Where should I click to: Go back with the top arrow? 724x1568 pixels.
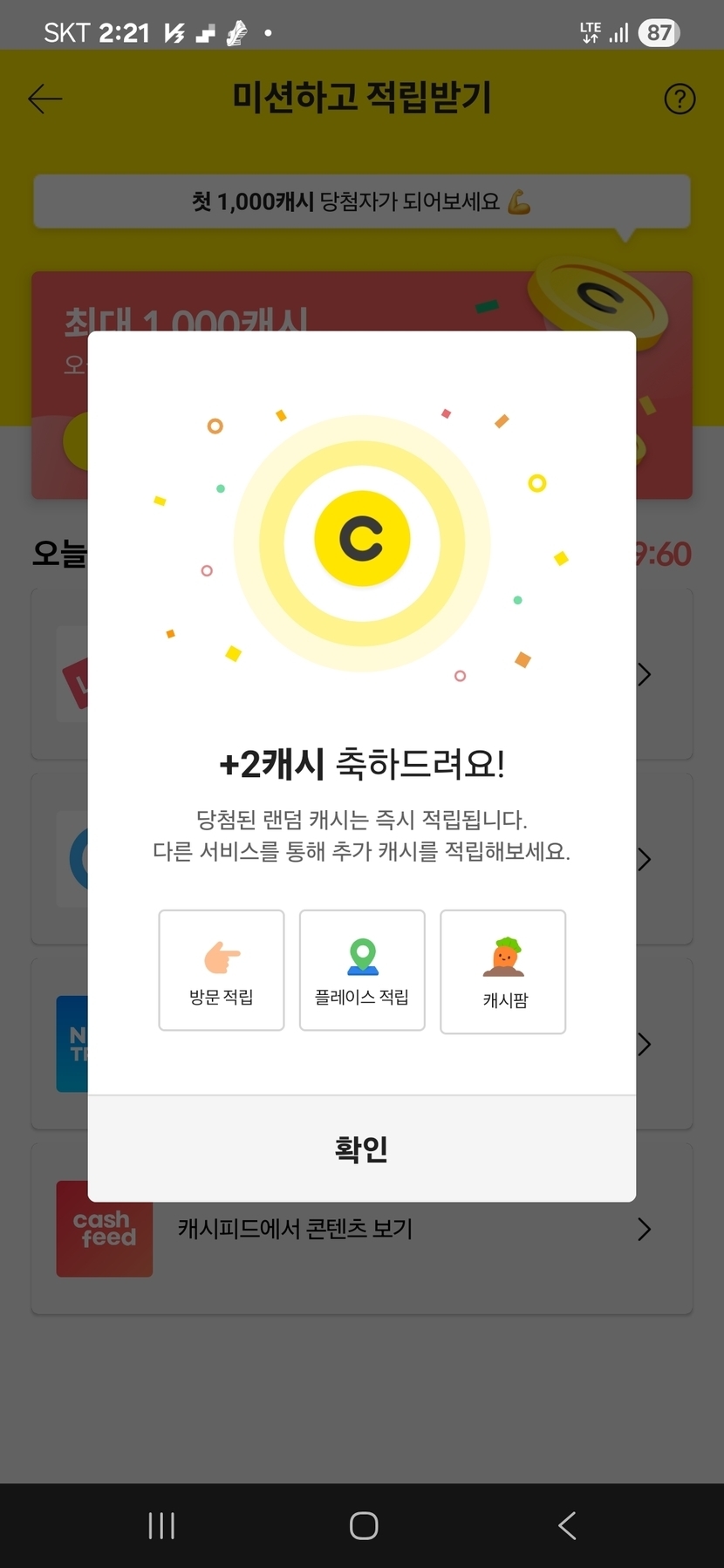[x=45, y=99]
